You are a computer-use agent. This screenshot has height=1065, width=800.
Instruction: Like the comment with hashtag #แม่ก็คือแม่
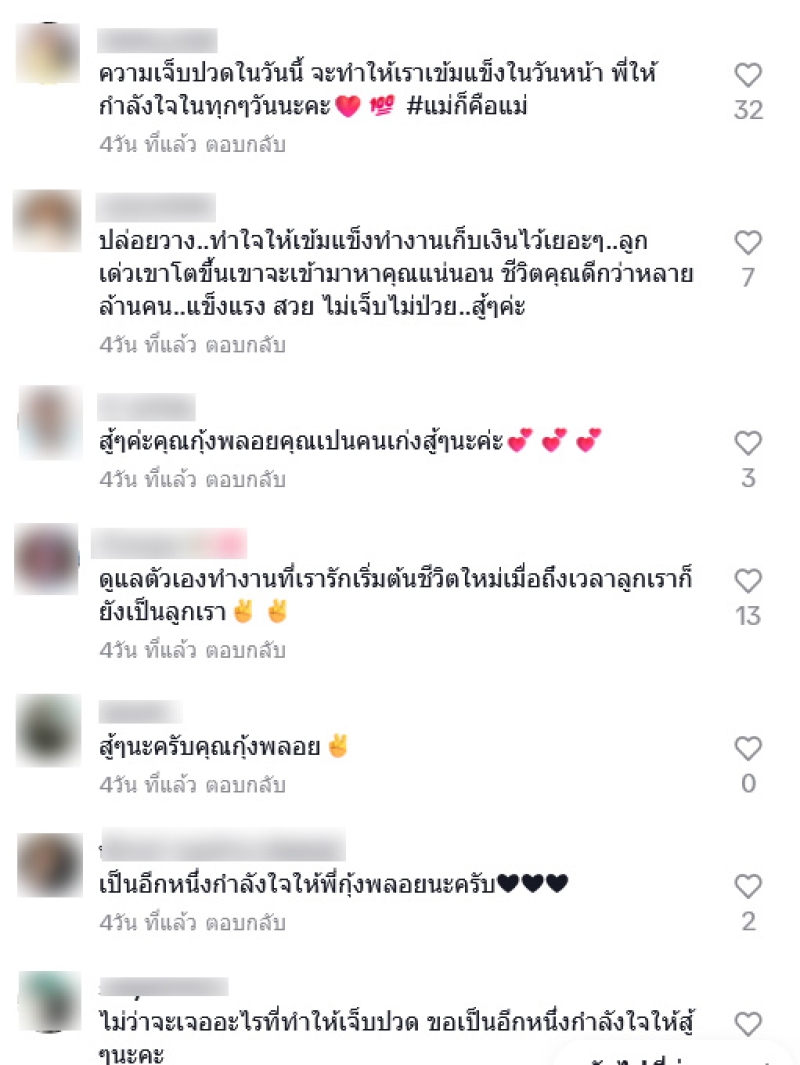click(748, 75)
